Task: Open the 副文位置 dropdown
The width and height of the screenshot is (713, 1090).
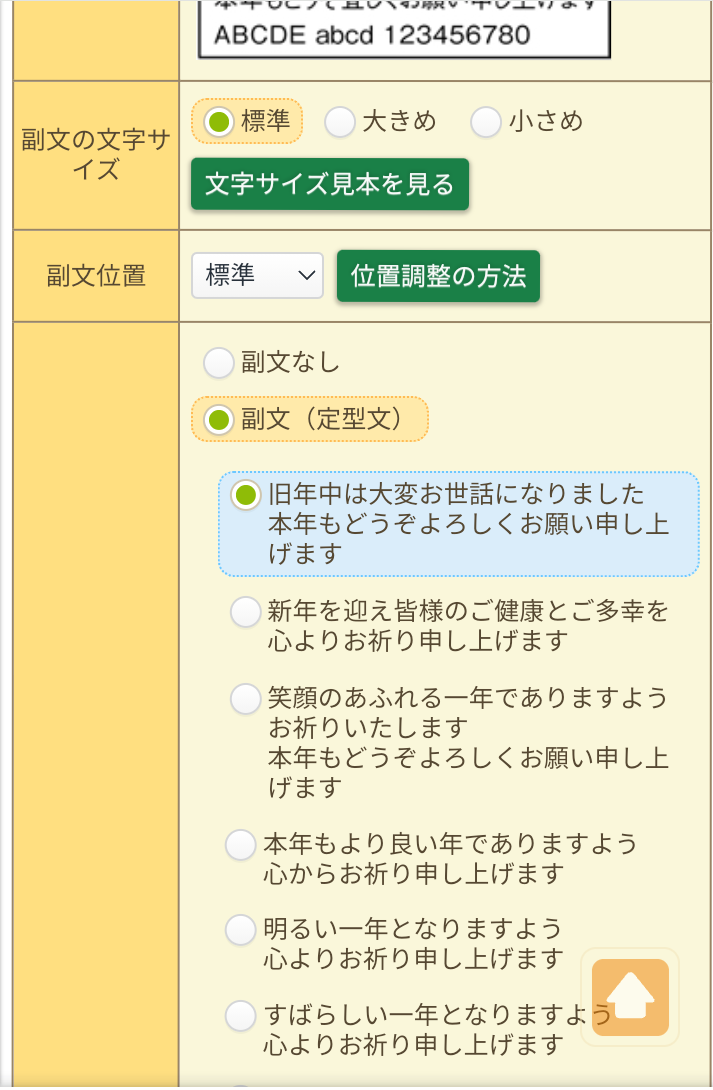Action: click(257, 275)
